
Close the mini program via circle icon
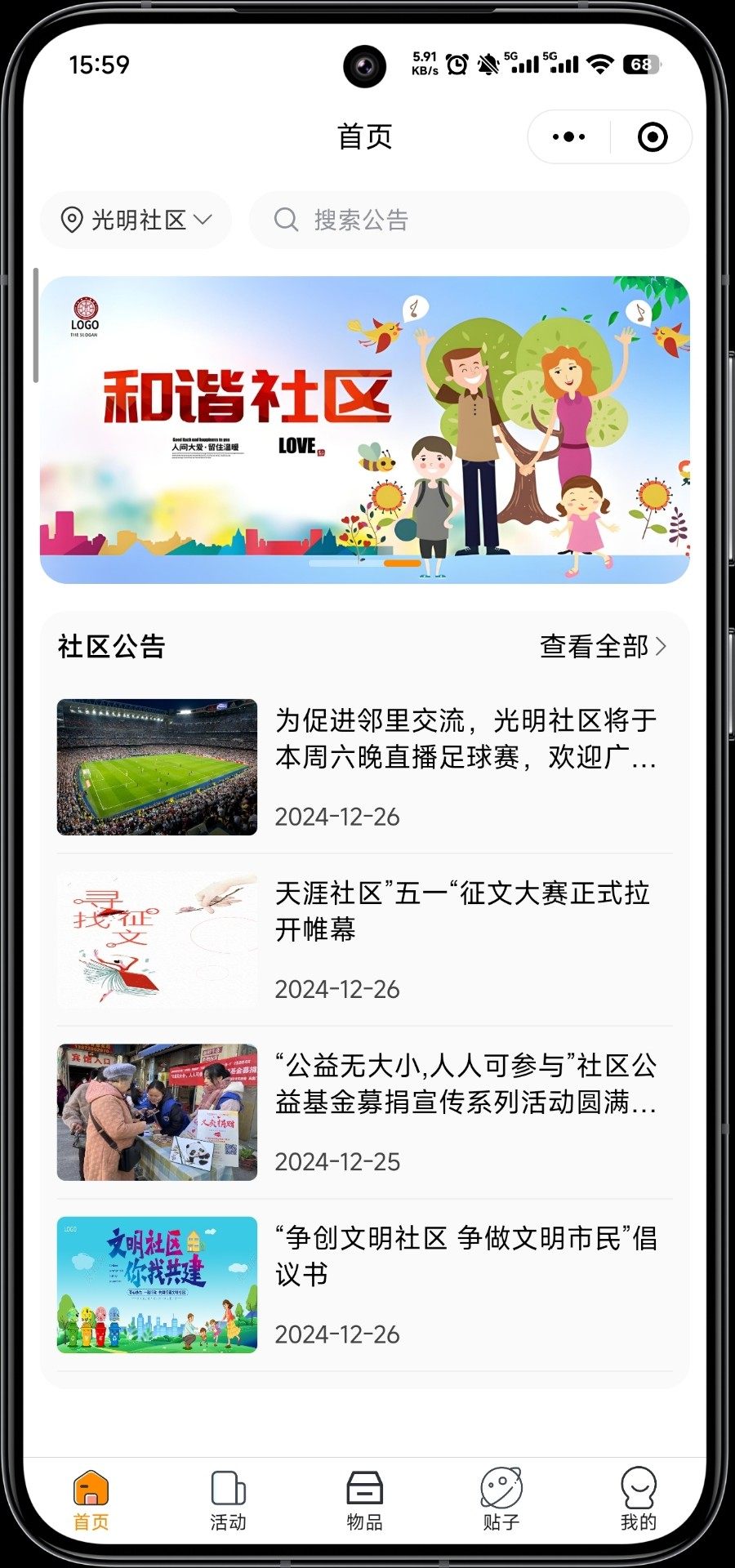652,137
